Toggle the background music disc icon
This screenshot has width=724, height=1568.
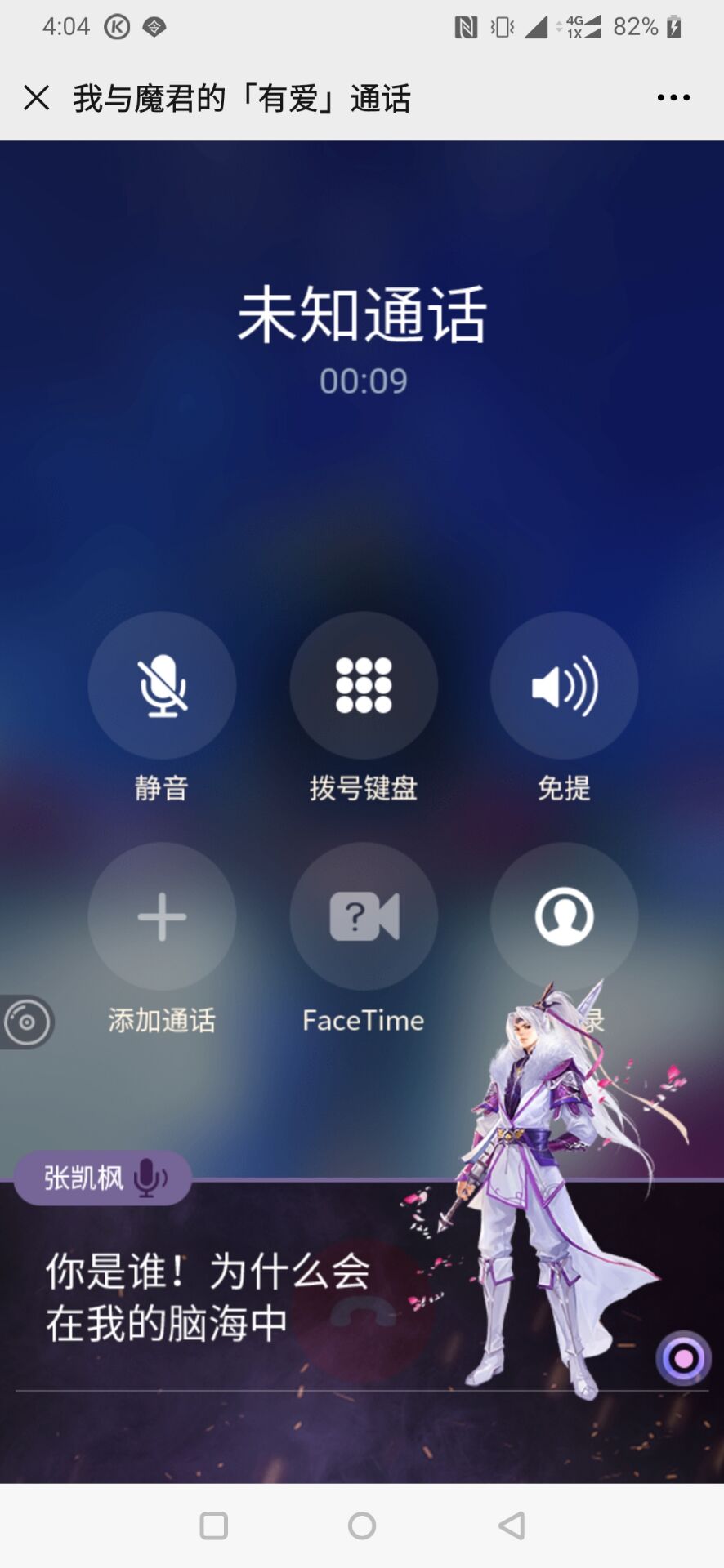pos(26,1022)
